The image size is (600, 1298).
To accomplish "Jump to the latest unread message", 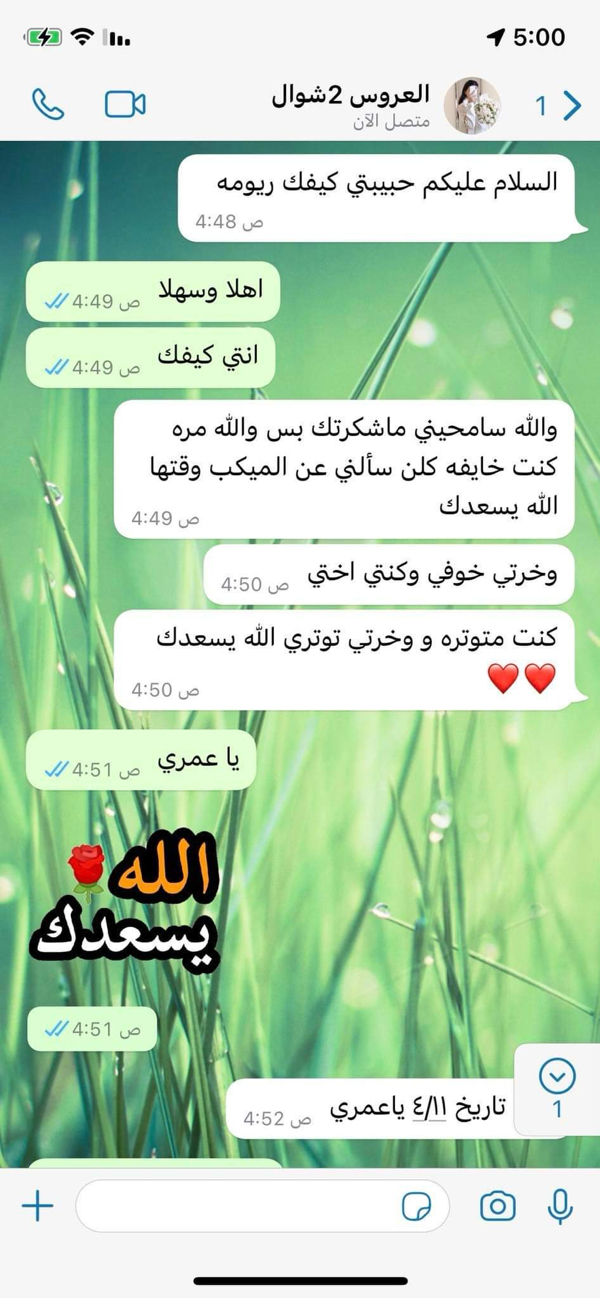I will point(557,1077).
